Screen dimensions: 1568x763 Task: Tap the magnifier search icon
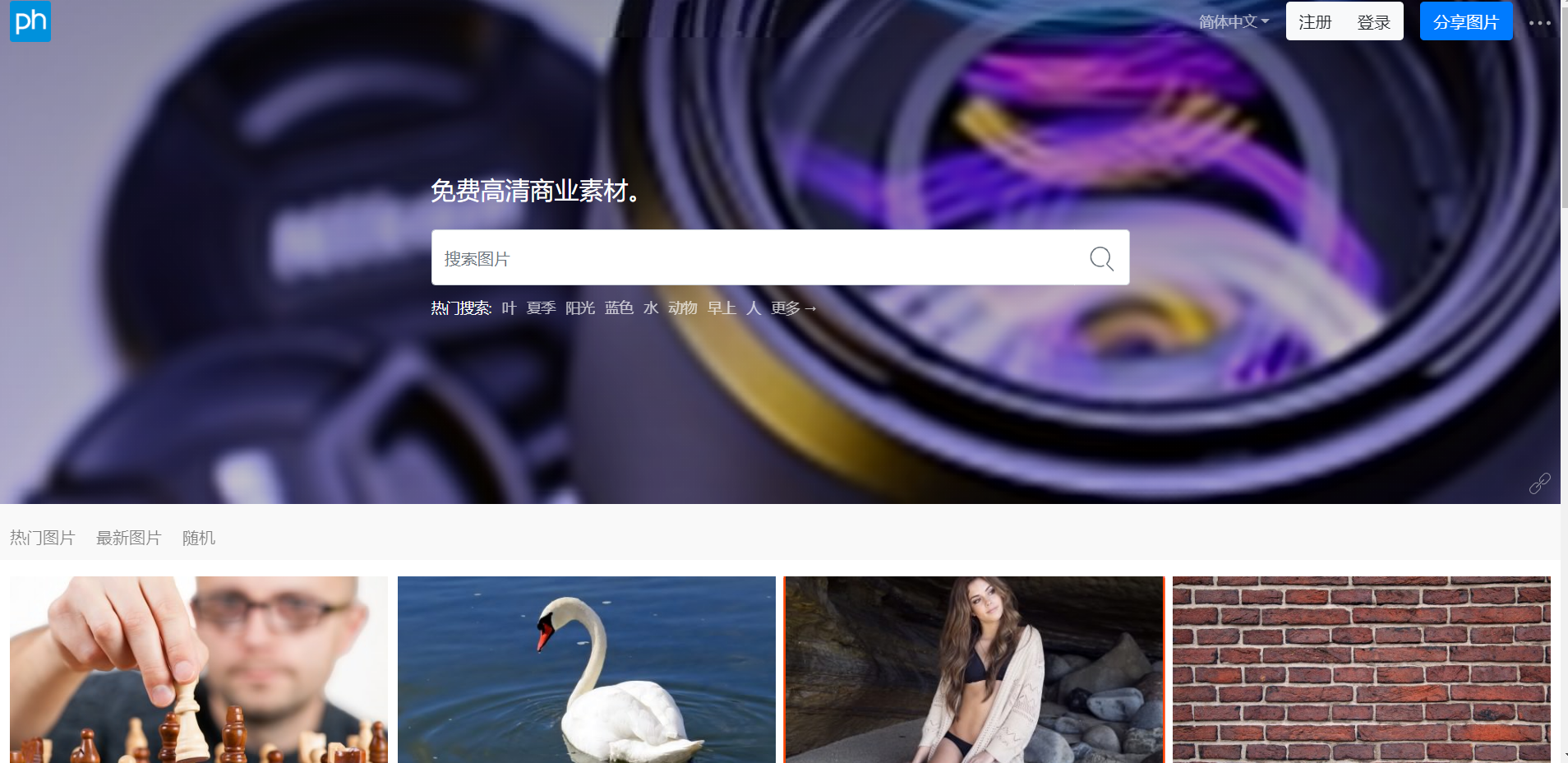tap(1101, 259)
